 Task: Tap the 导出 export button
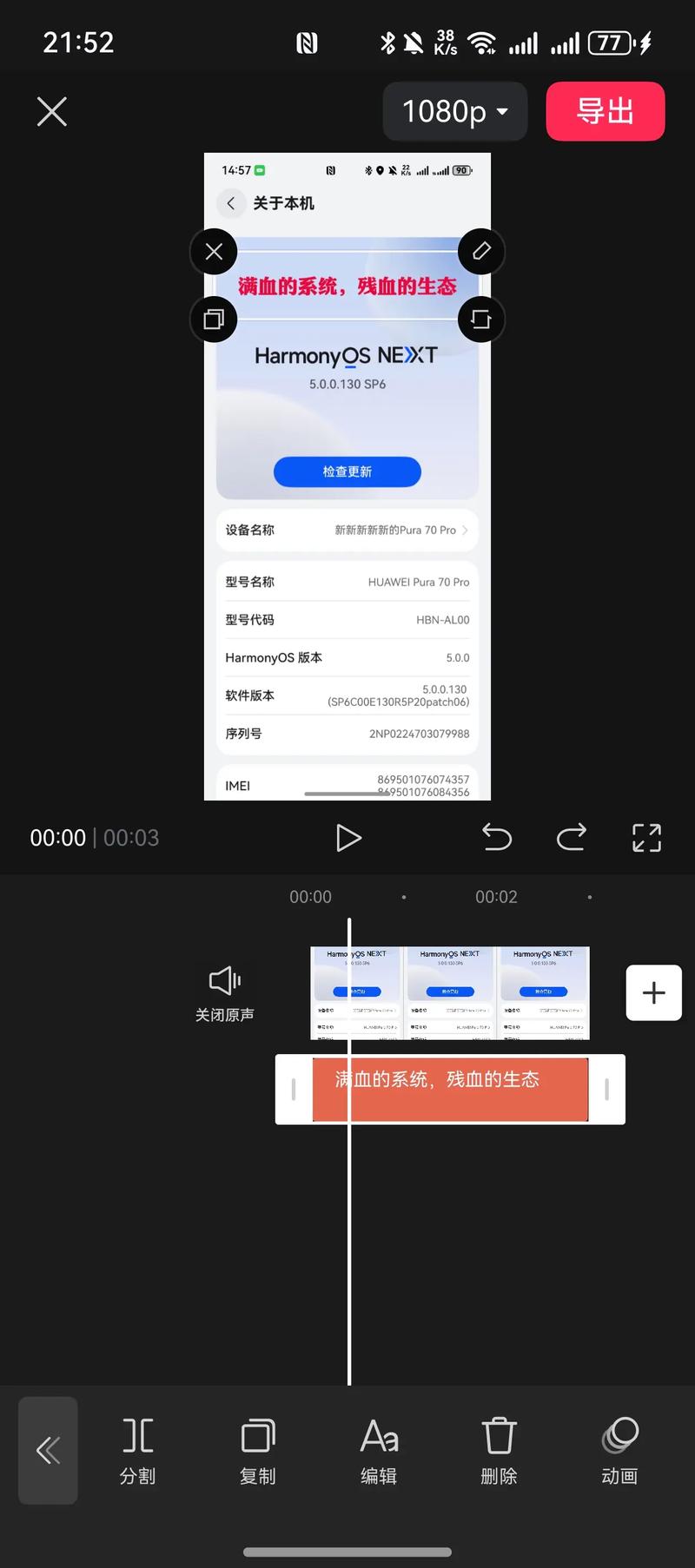(x=605, y=111)
